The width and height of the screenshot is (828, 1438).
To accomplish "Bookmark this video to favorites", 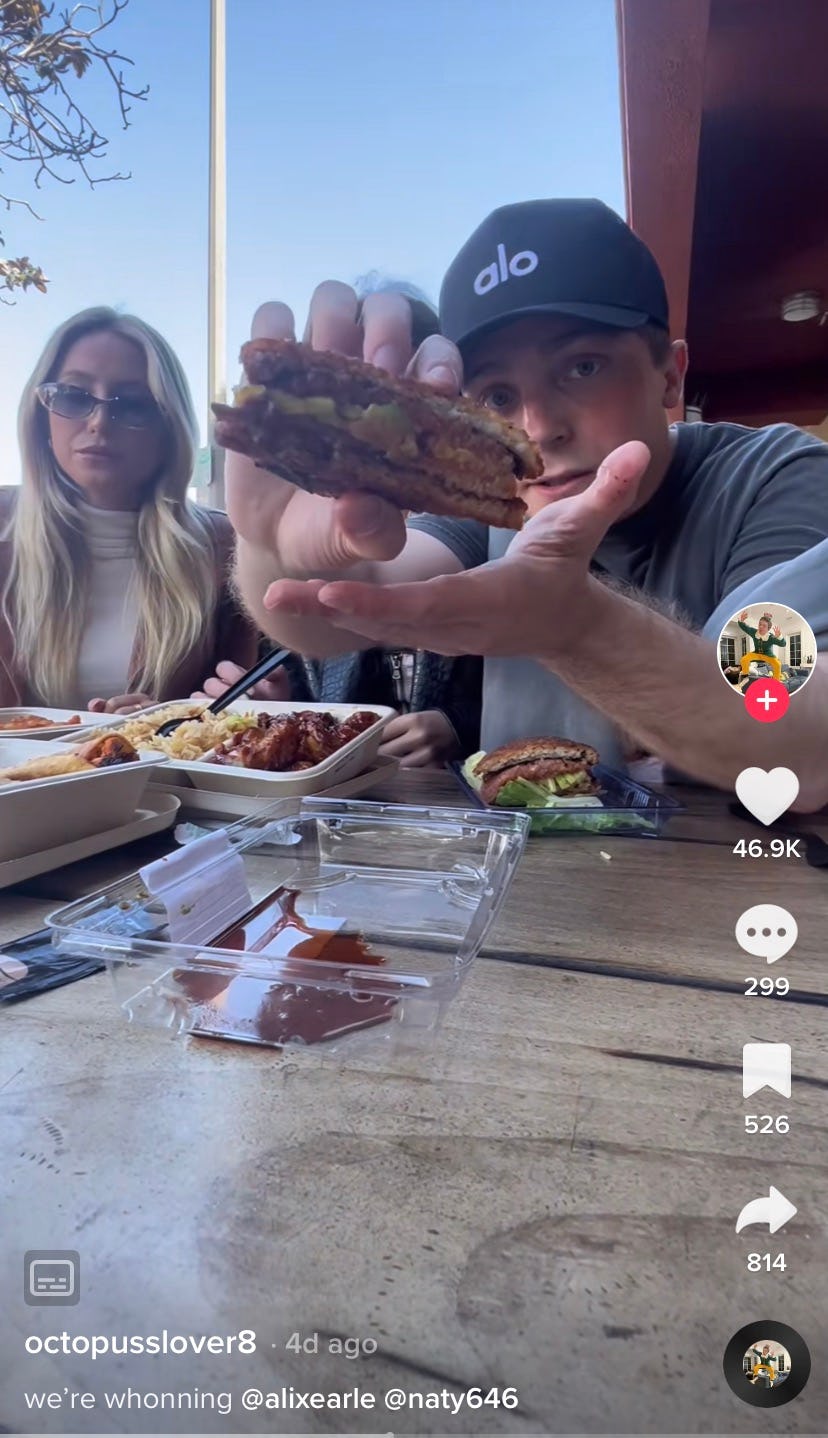I will coord(766,1071).
